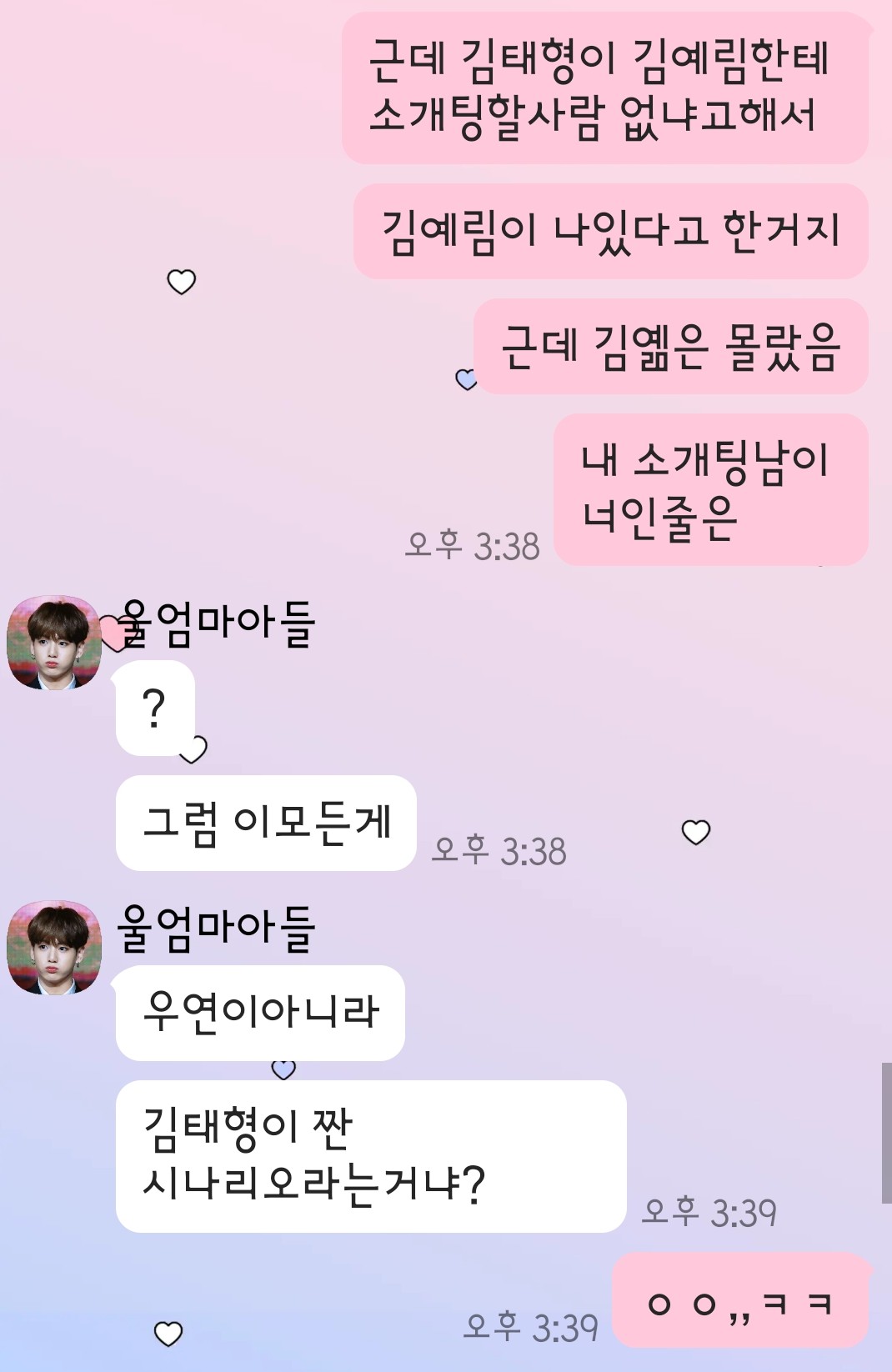Tap 울엄마아들's avatar above the "우연이아니라" message
892x1372 pixels.
(x=54, y=948)
